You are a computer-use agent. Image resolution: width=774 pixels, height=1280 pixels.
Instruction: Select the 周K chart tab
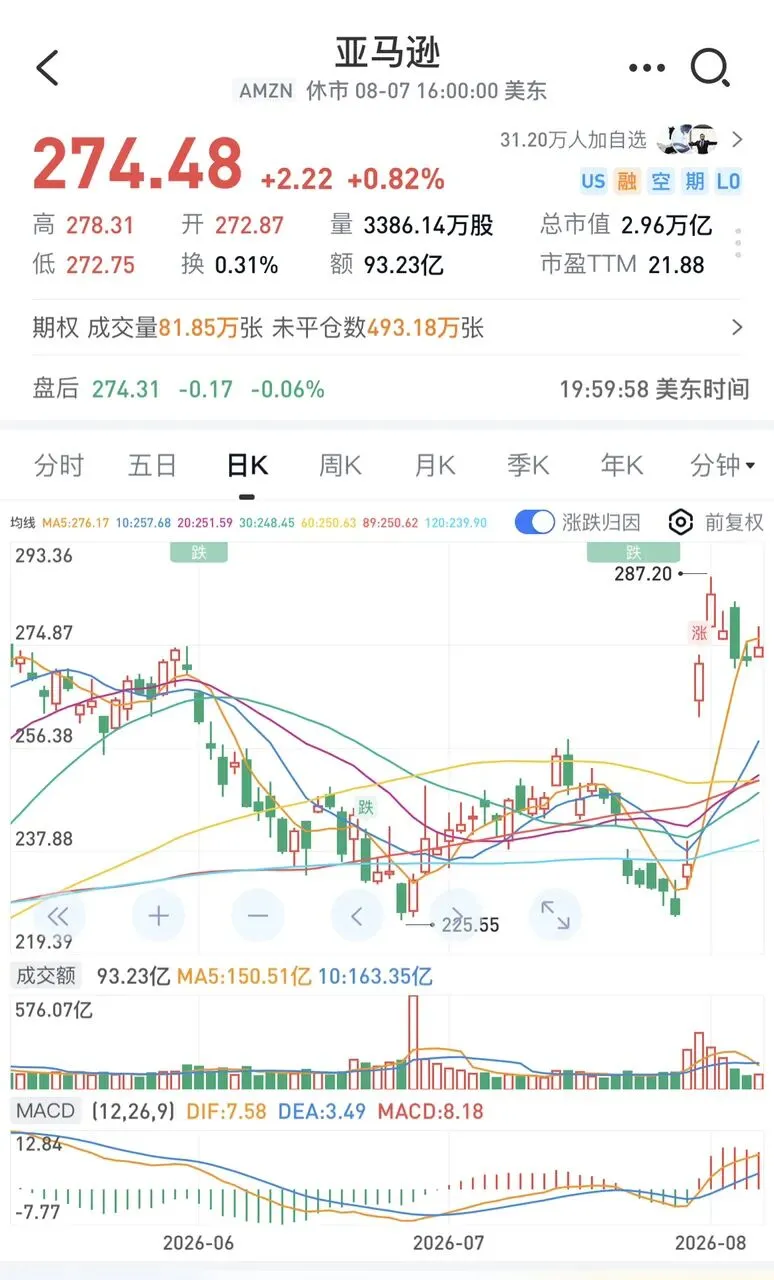pyautogui.click(x=340, y=465)
